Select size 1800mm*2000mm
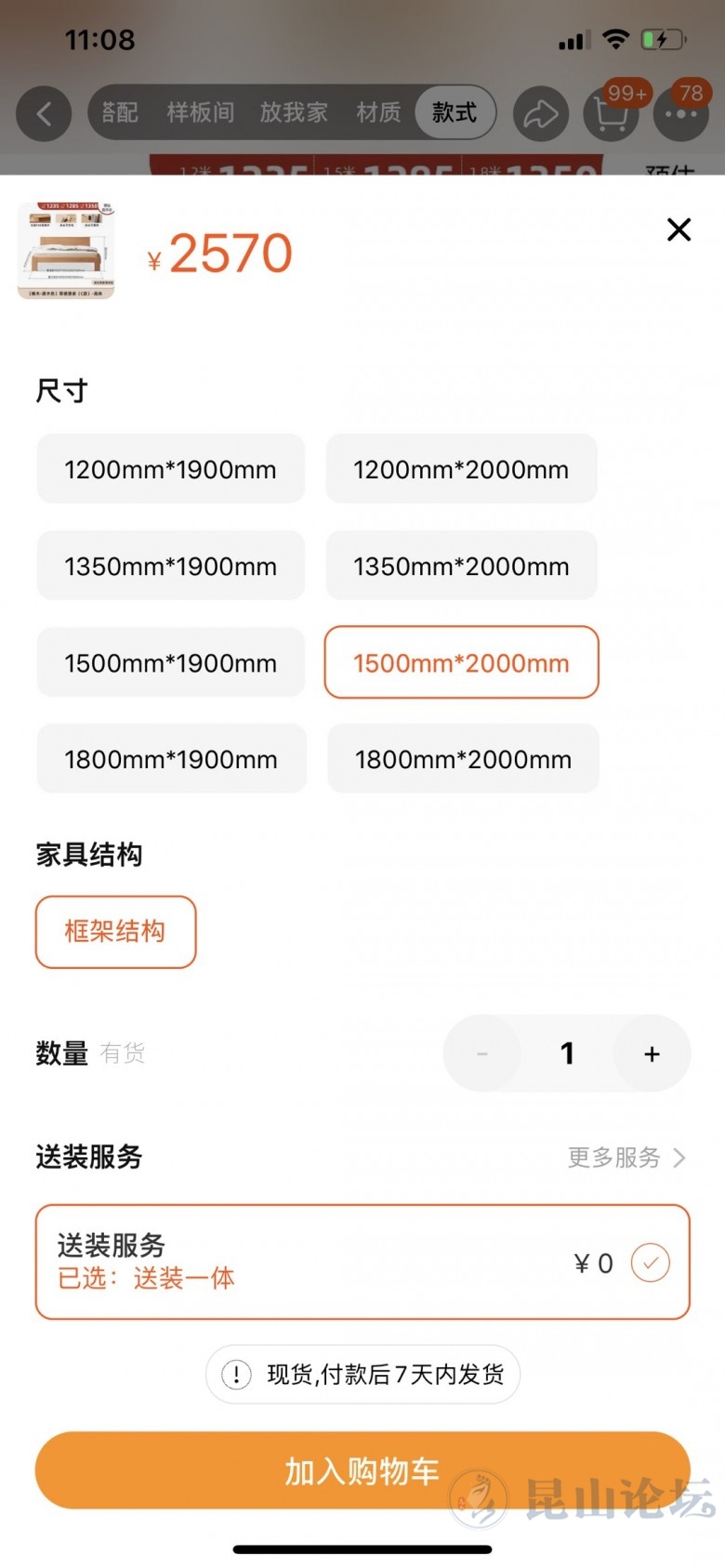The height and width of the screenshot is (1568, 725). [463, 759]
